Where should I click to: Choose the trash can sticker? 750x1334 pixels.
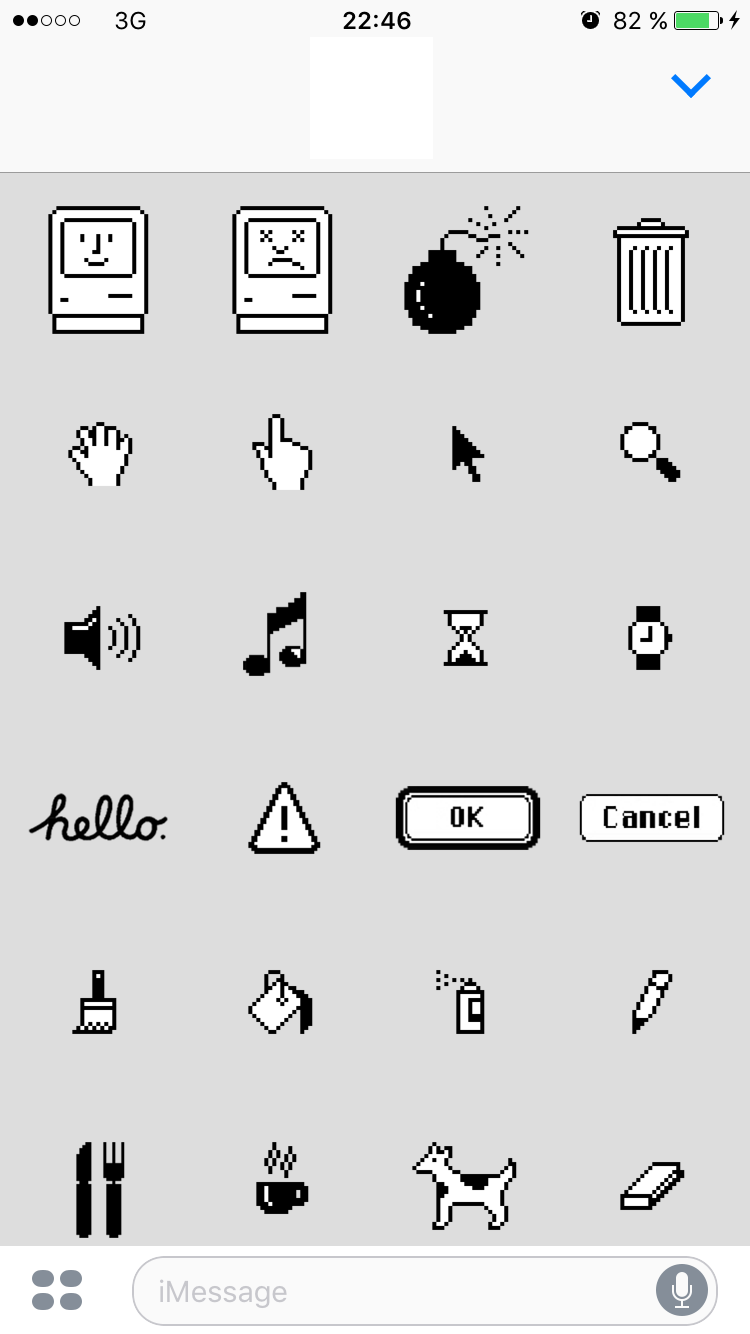[650, 272]
